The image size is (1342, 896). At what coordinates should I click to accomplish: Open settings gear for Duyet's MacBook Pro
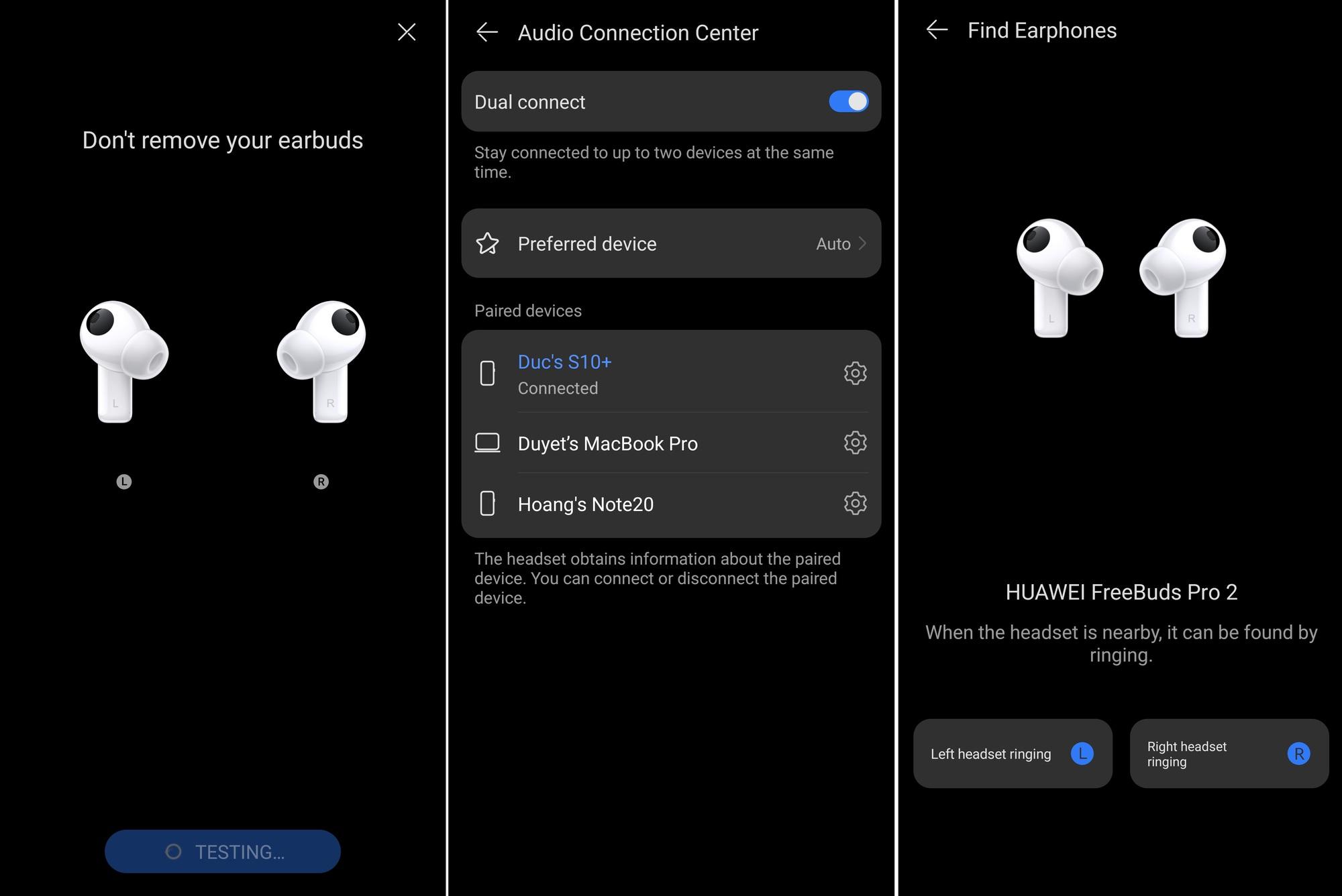(x=855, y=443)
